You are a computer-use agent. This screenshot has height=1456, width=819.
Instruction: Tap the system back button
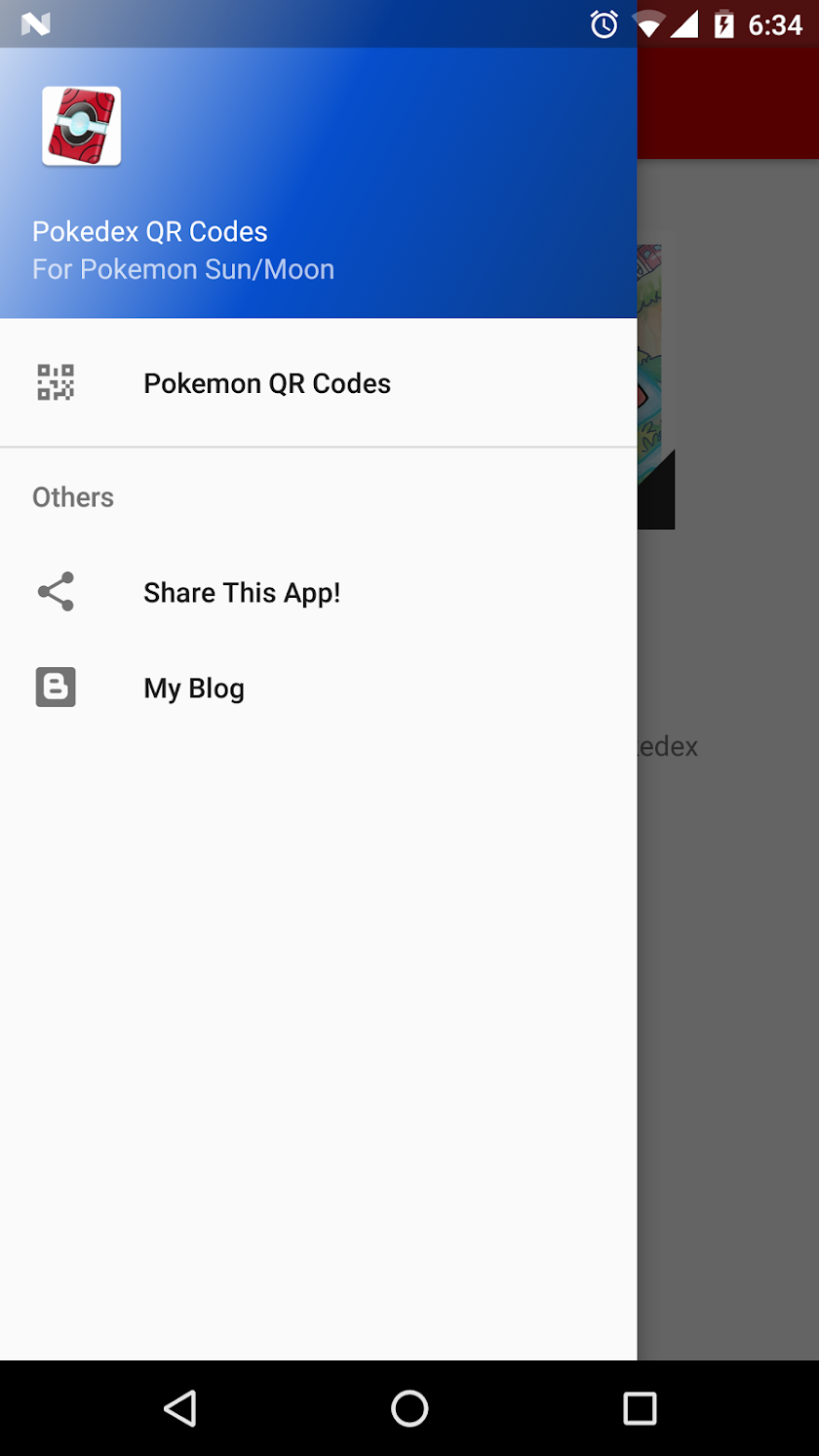pos(180,1408)
